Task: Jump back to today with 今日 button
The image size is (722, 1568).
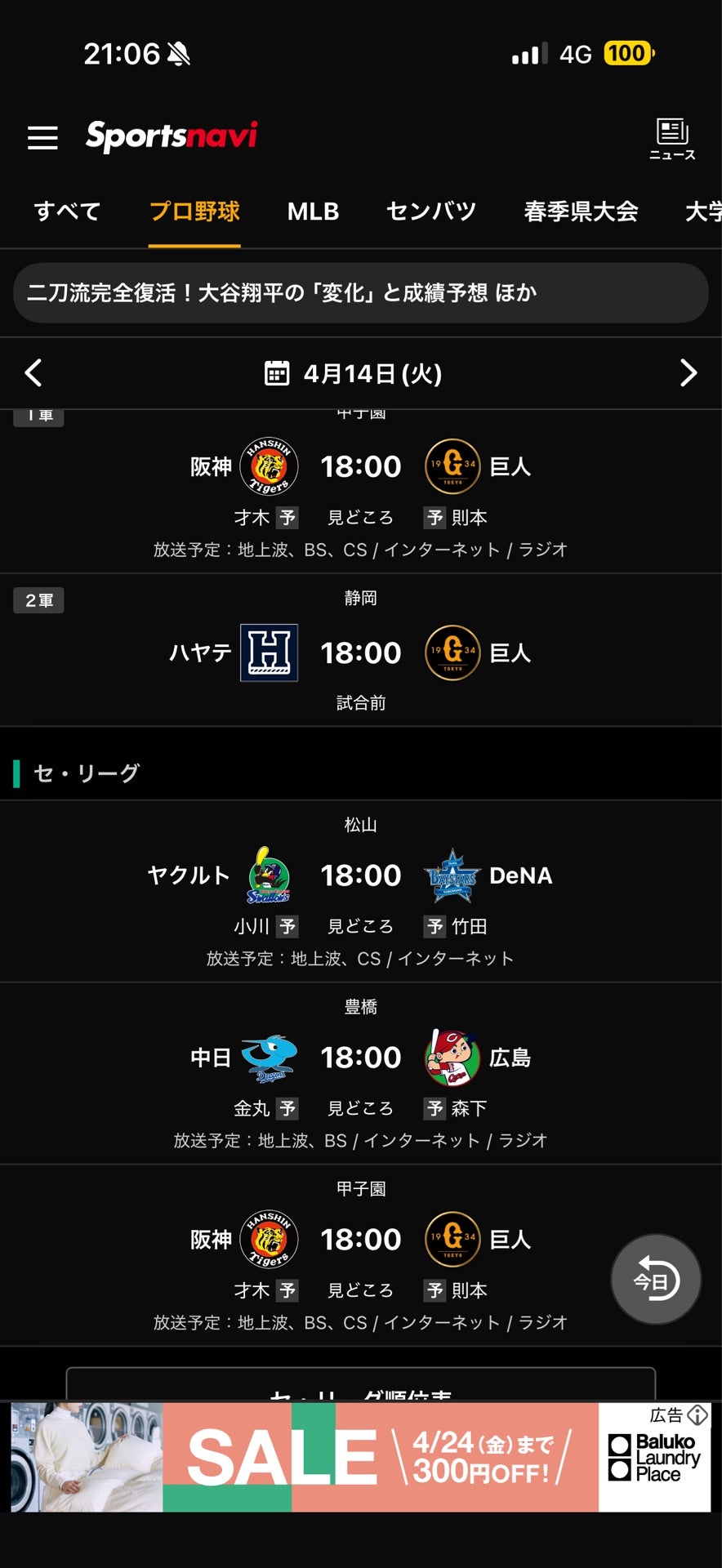Action: point(656,1279)
